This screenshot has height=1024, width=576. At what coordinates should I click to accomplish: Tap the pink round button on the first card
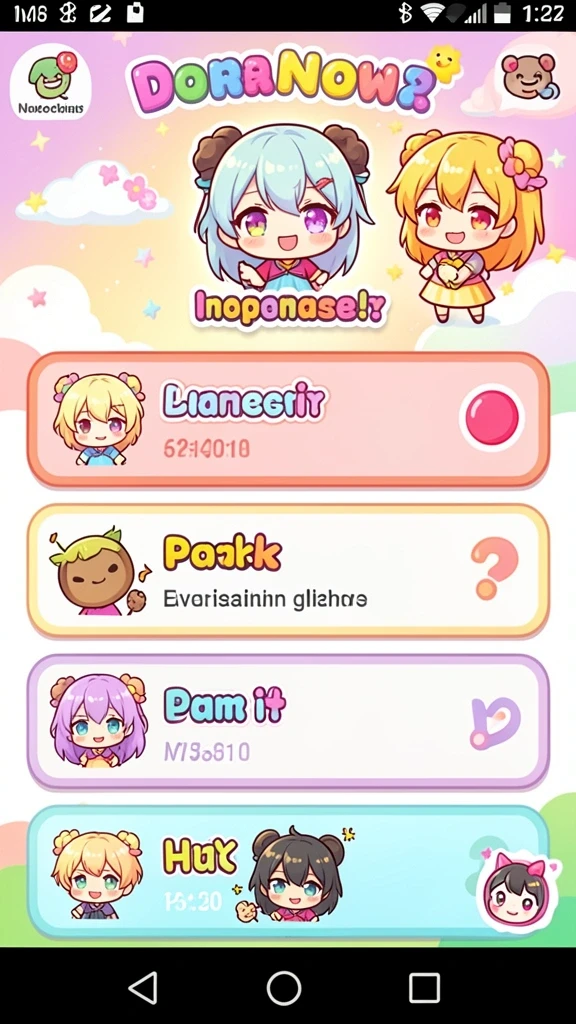click(x=492, y=417)
